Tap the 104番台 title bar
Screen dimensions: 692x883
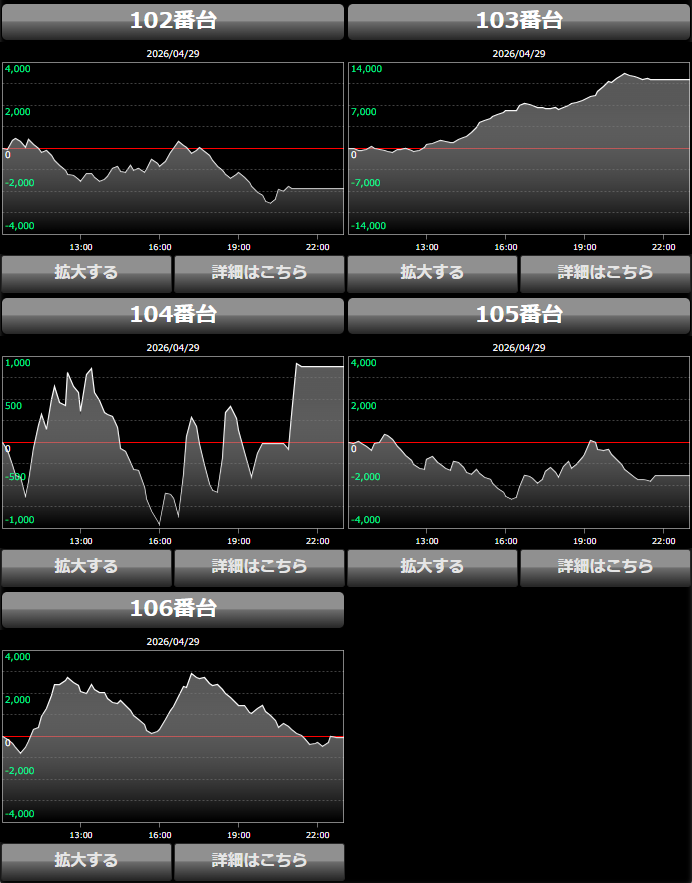[x=173, y=315]
